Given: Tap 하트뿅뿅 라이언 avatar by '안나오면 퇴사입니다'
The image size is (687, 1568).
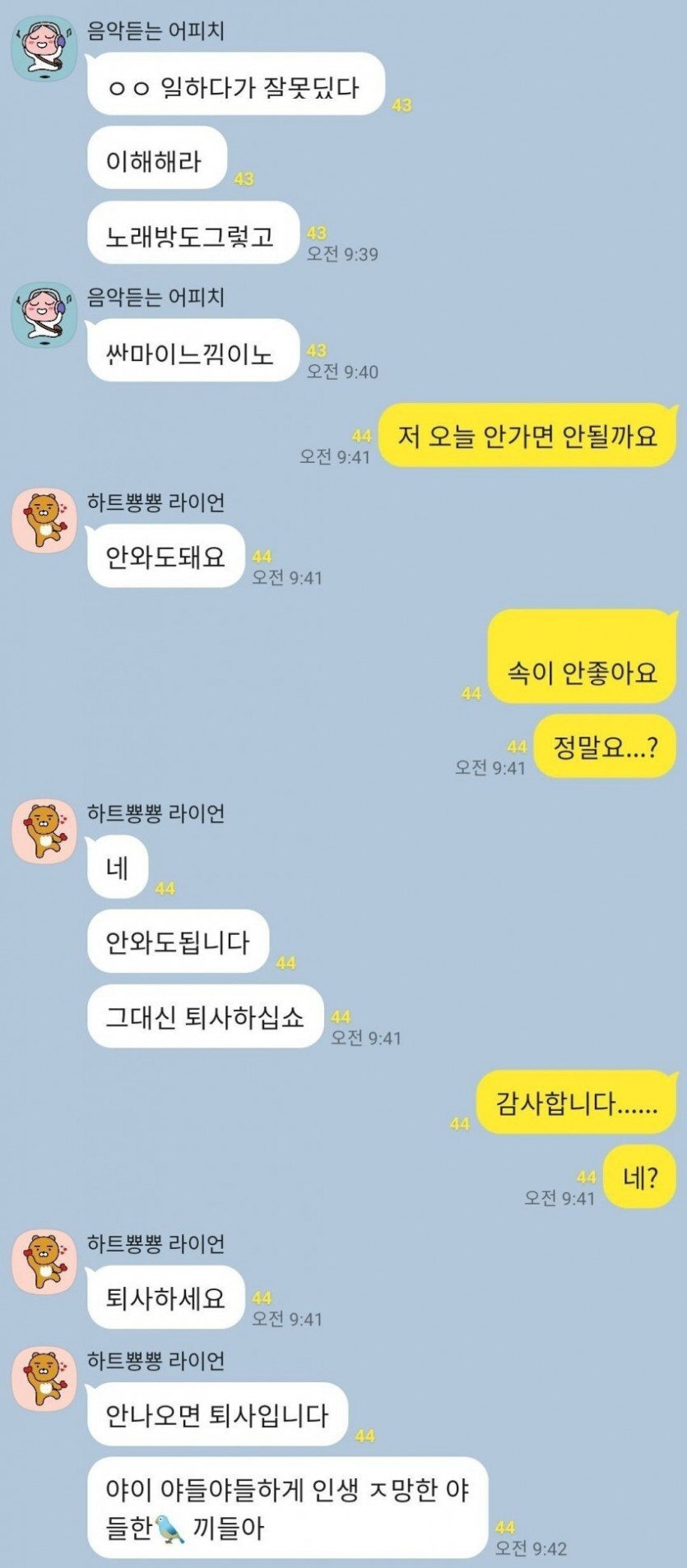Looking at the screenshot, I should [44, 1379].
